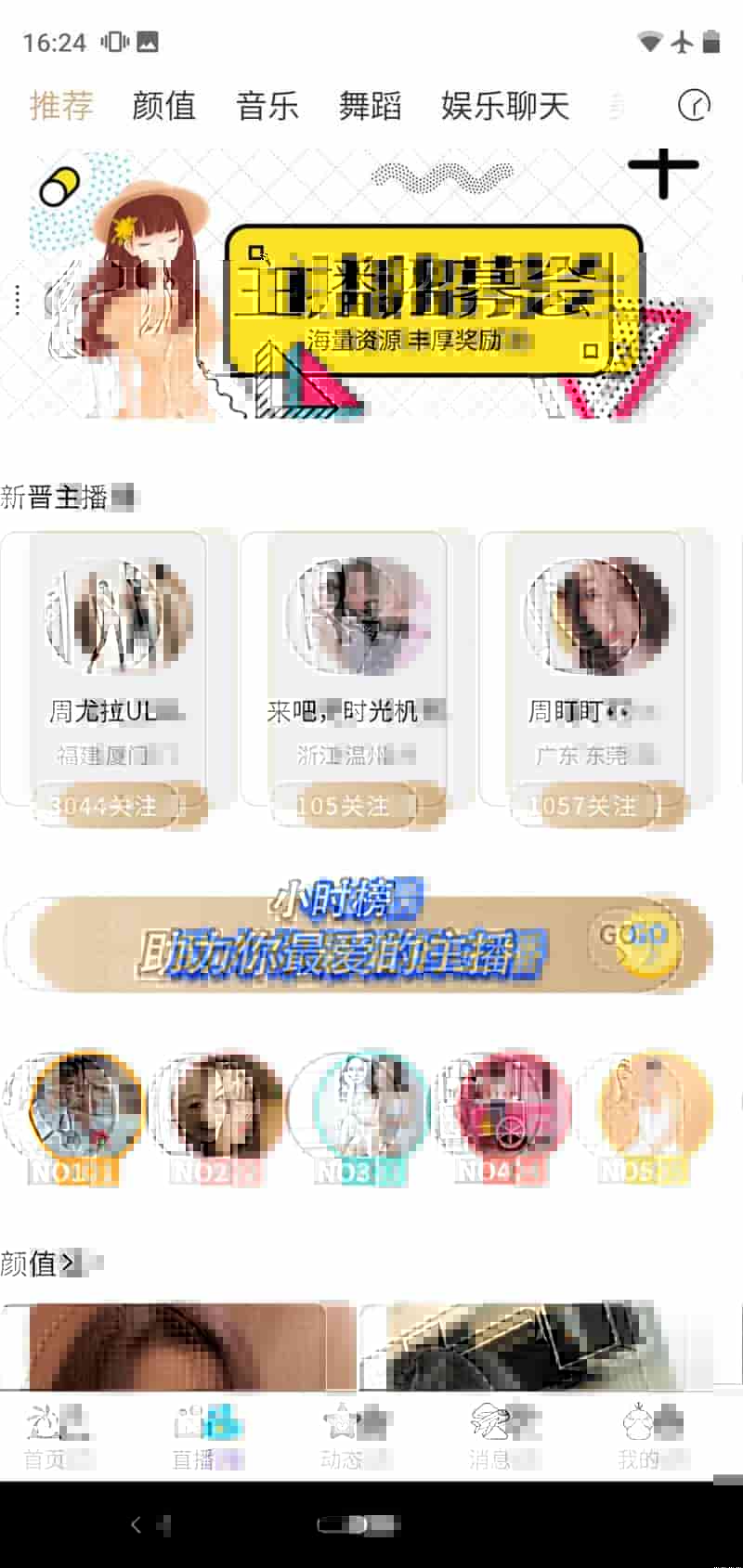Screen dimensions: 743x1568
Task: Switch to the 舞蹈 top tab
Action: click(x=370, y=106)
